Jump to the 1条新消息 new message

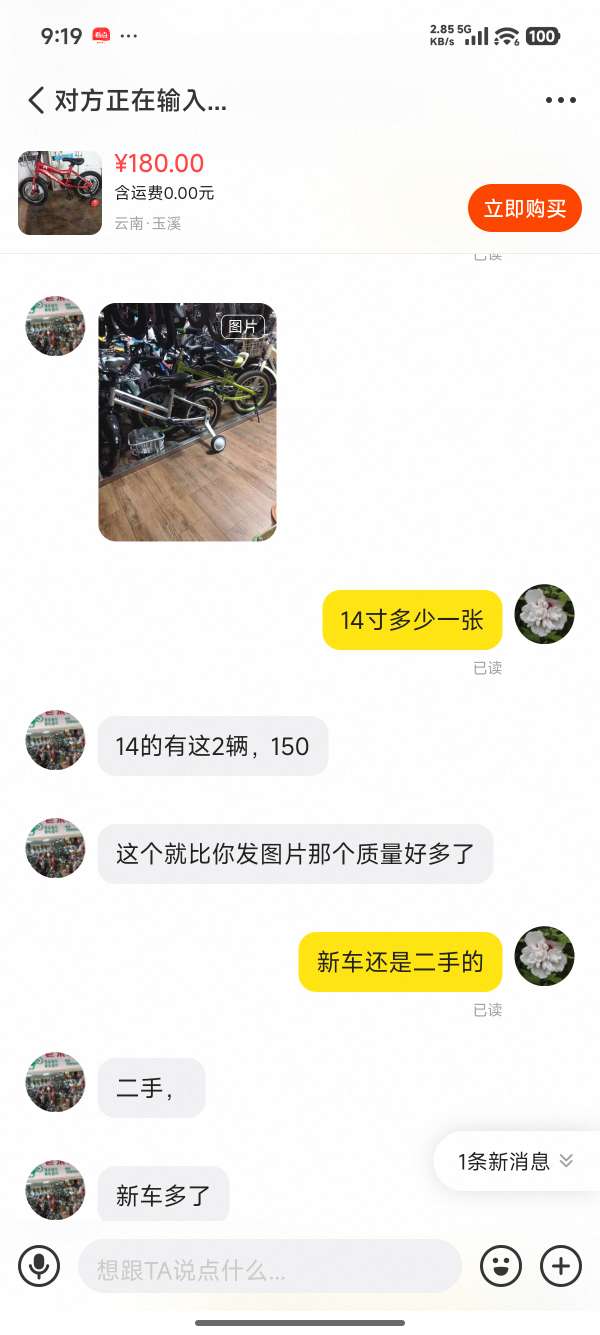pyautogui.click(x=515, y=1161)
